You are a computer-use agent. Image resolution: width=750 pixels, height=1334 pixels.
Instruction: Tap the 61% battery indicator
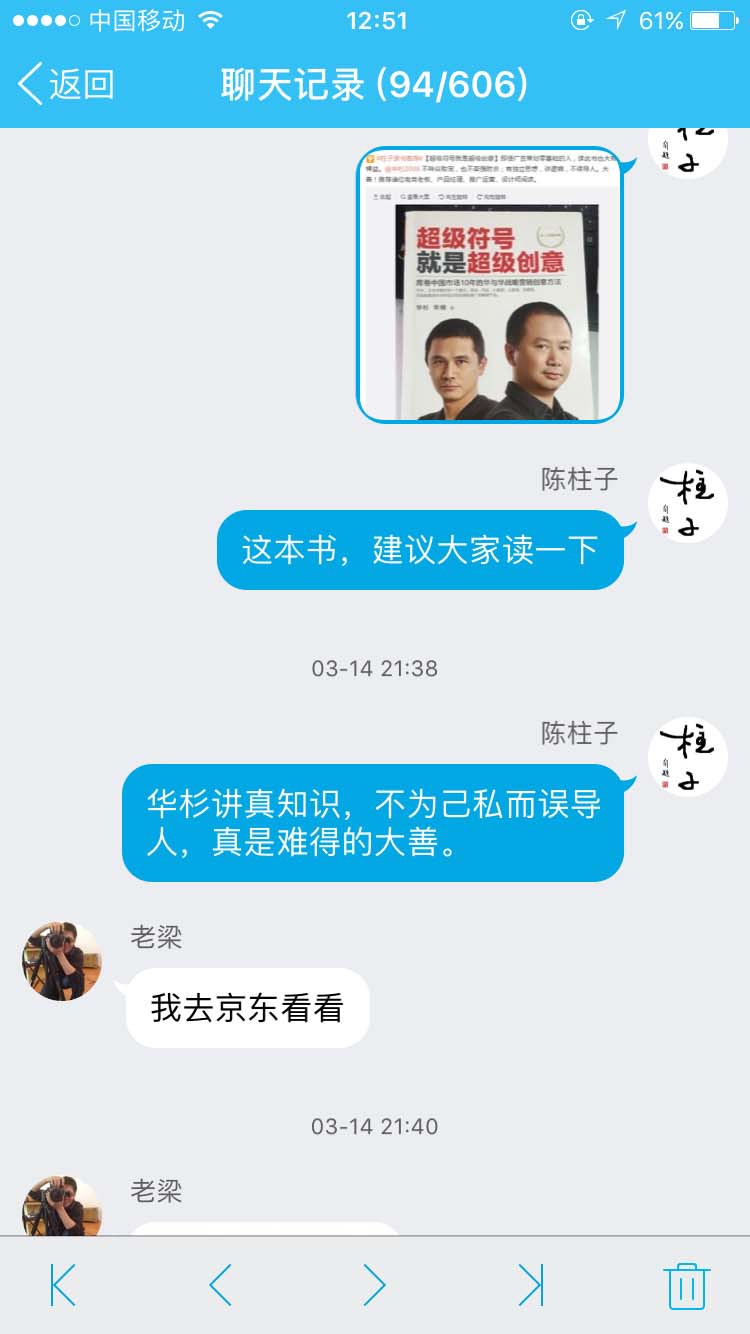660,17
